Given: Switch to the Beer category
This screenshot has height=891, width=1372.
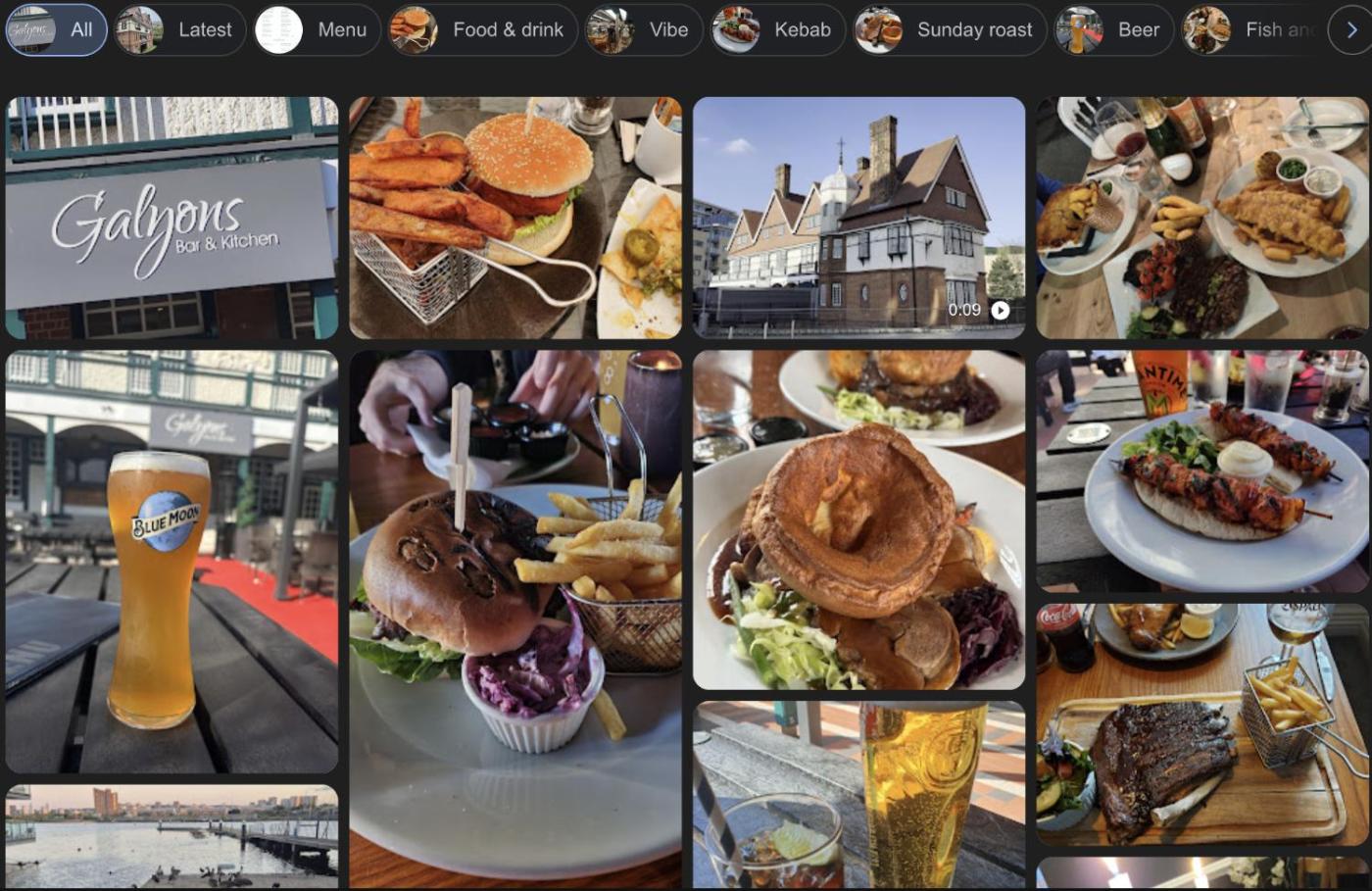Looking at the screenshot, I should click(1113, 29).
